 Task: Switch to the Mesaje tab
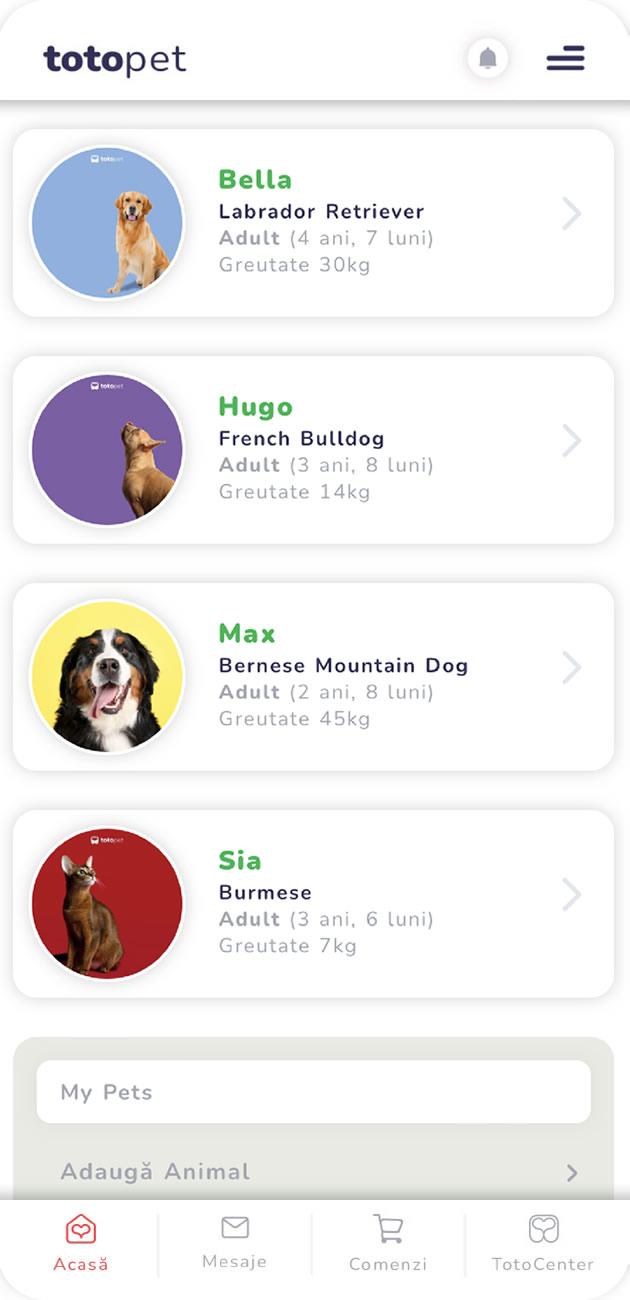coord(235,1243)
